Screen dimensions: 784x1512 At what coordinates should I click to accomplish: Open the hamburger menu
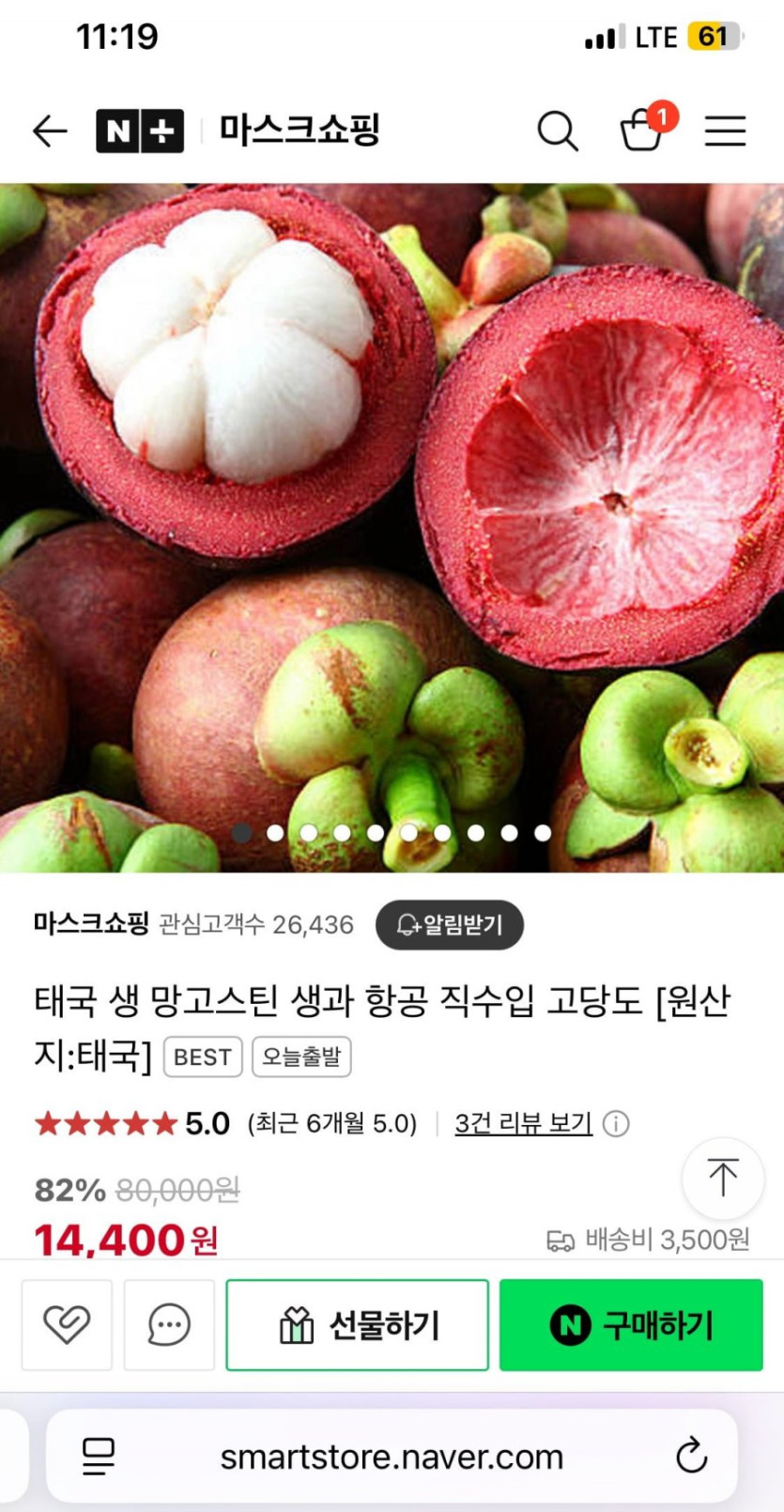tap(725, 131)
